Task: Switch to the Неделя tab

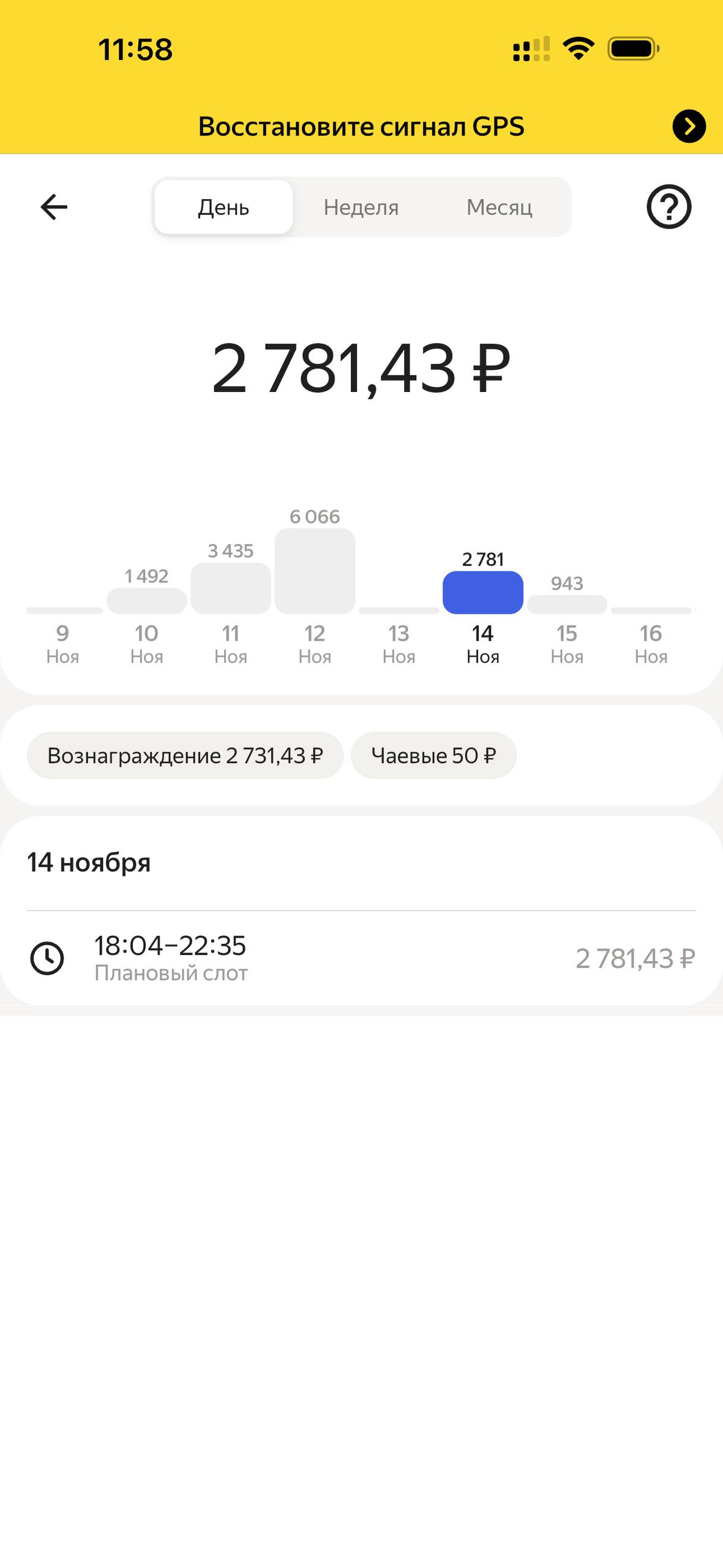Action: 361,207
